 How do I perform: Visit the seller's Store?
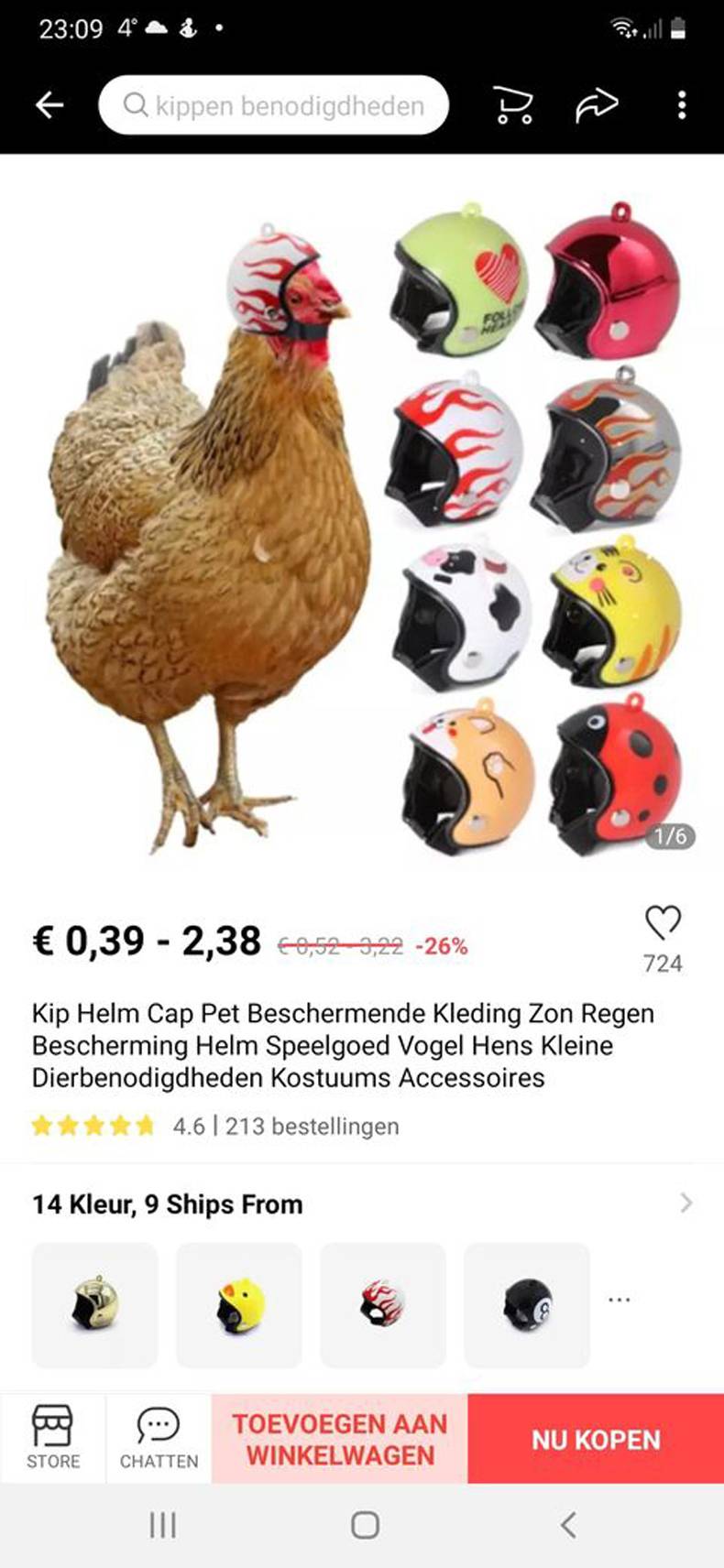tap(53, 1438)
